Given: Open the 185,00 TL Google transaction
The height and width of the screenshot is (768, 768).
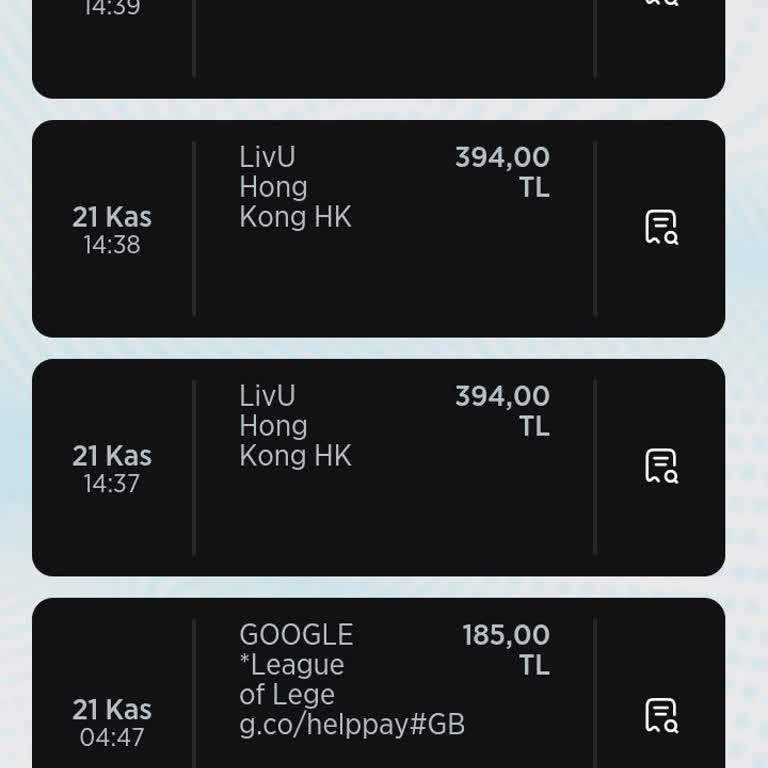Looking at the screenshot, I should coord(394,690).
